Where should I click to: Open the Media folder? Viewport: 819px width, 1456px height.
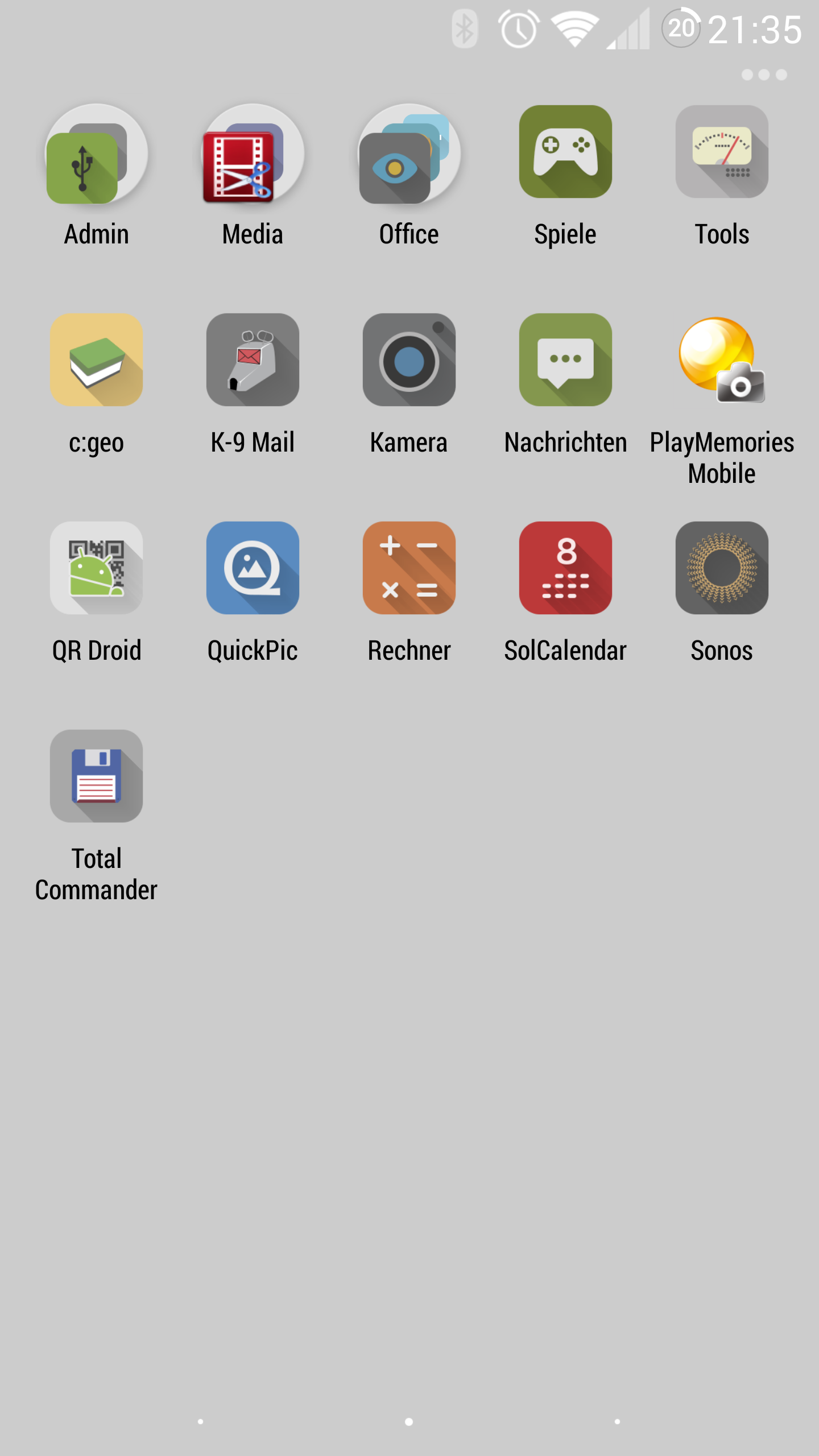pyautogui.click(x=253, y=154)
